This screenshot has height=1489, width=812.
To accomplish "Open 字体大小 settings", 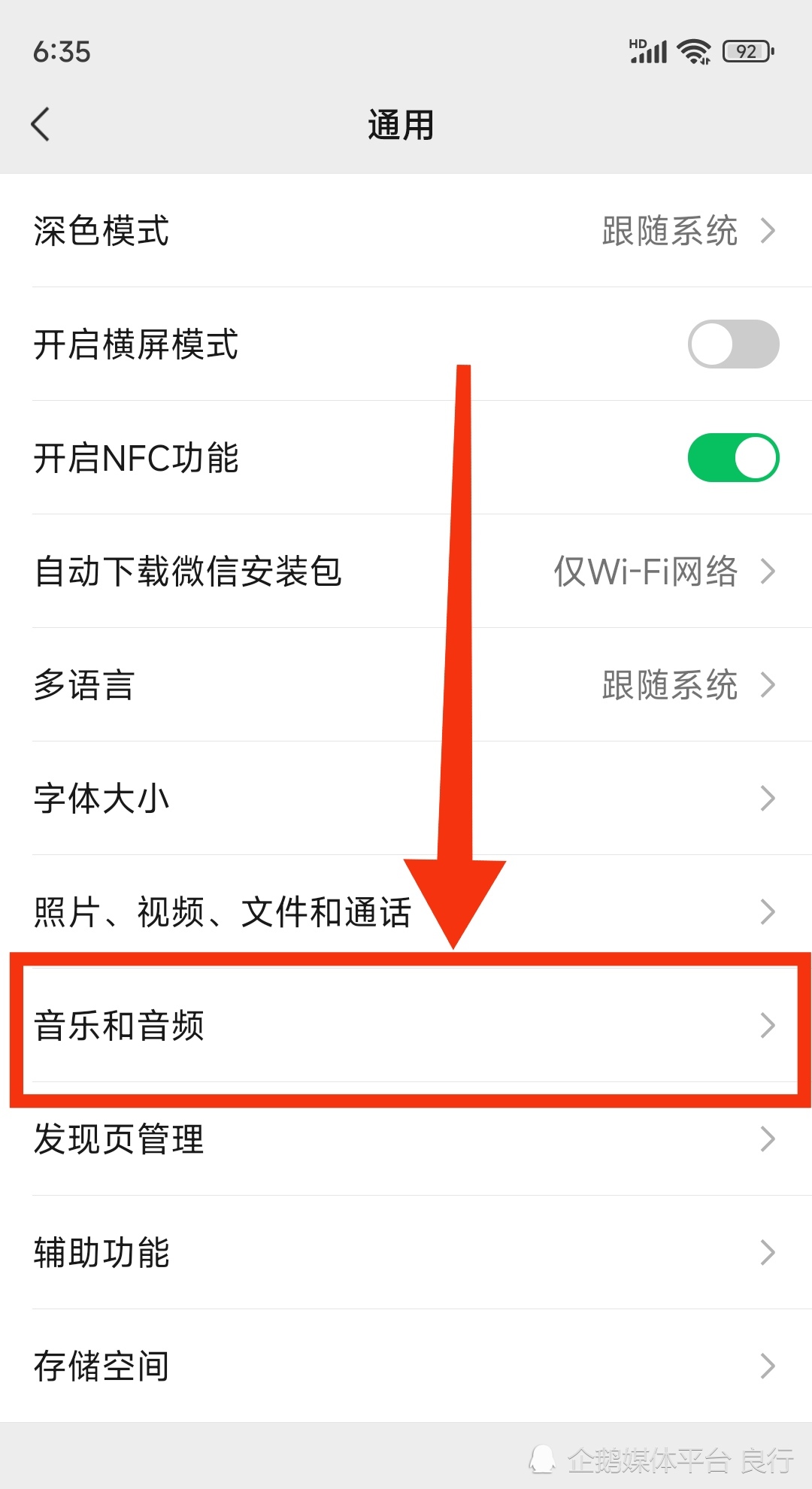I will [406, 798].
